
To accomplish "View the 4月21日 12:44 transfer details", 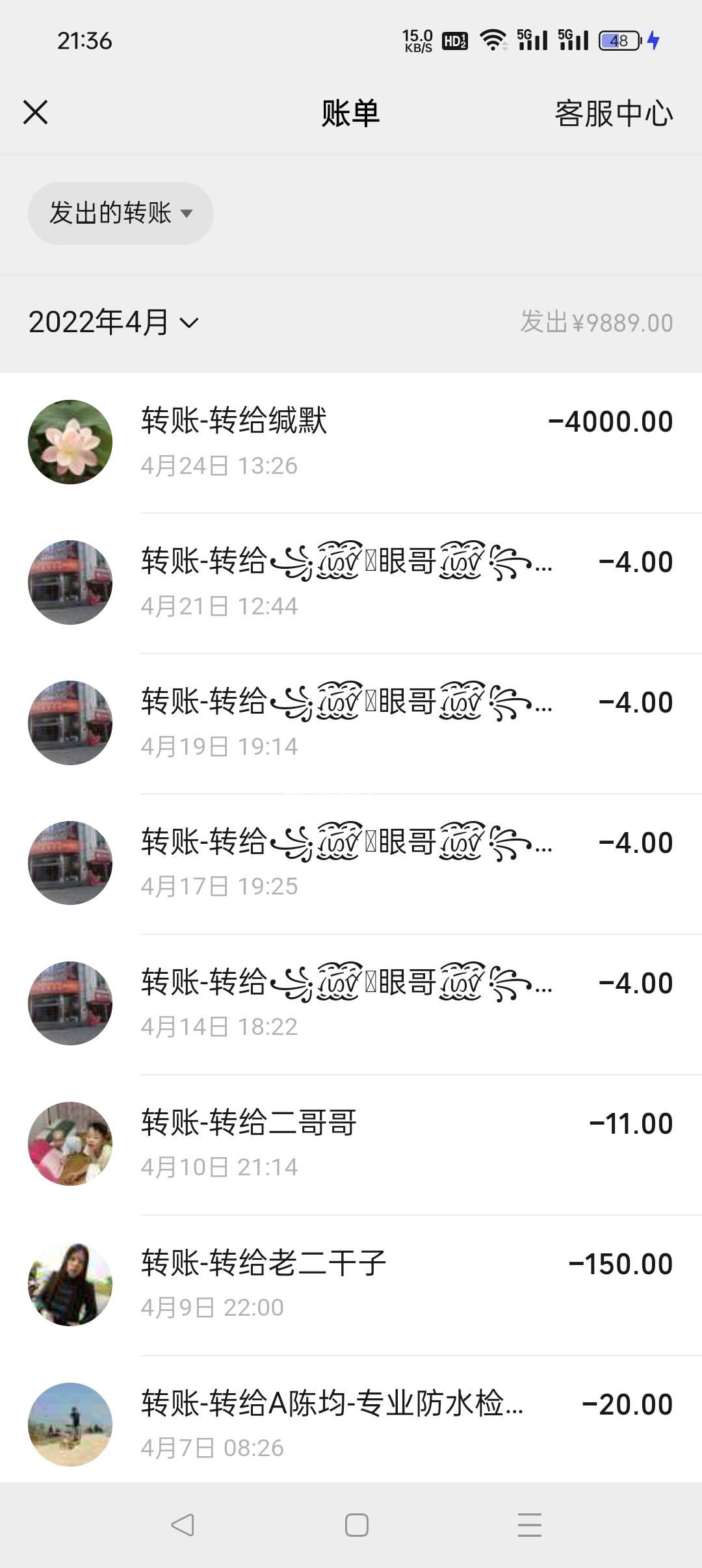I will [351, 582].
